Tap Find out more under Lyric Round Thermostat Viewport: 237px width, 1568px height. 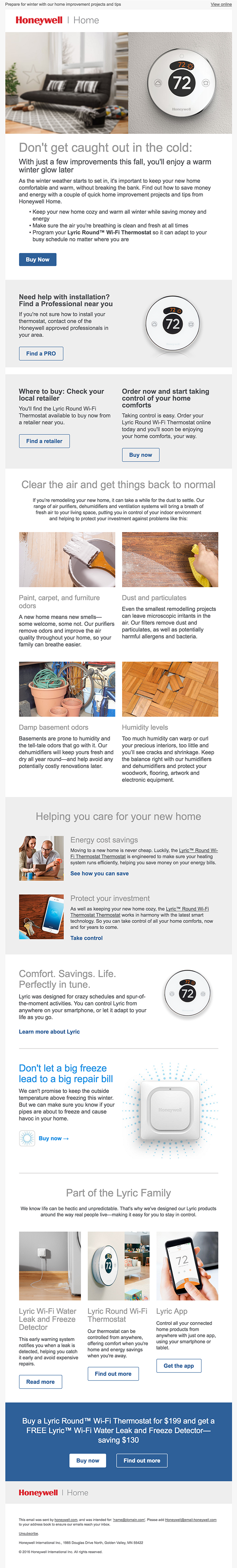(x=113, y=1373)
